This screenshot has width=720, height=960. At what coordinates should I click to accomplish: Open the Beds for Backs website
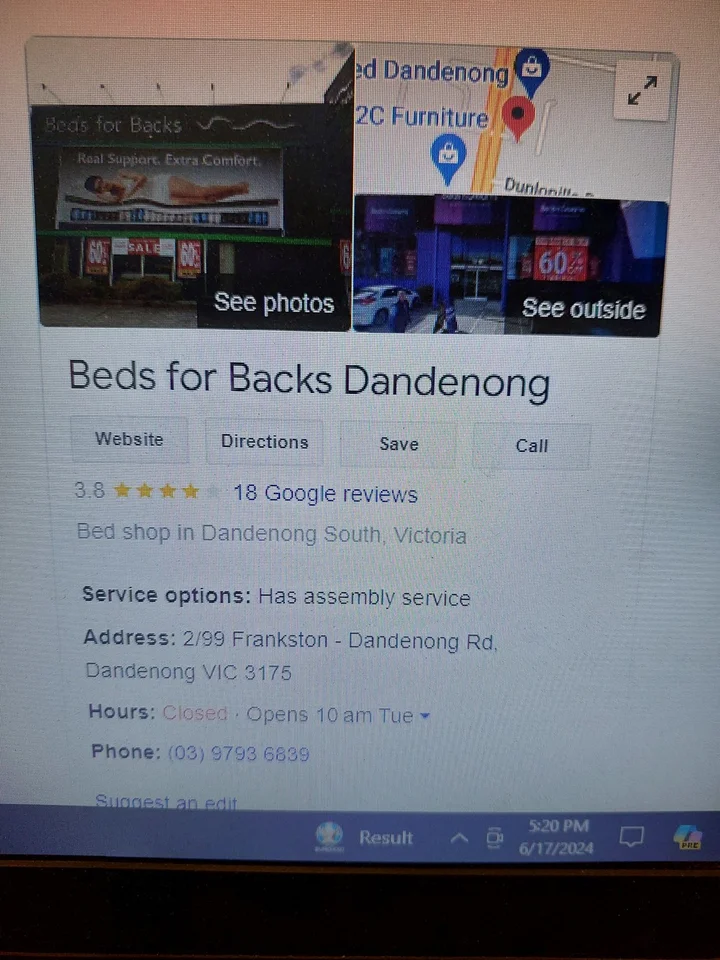129,439
